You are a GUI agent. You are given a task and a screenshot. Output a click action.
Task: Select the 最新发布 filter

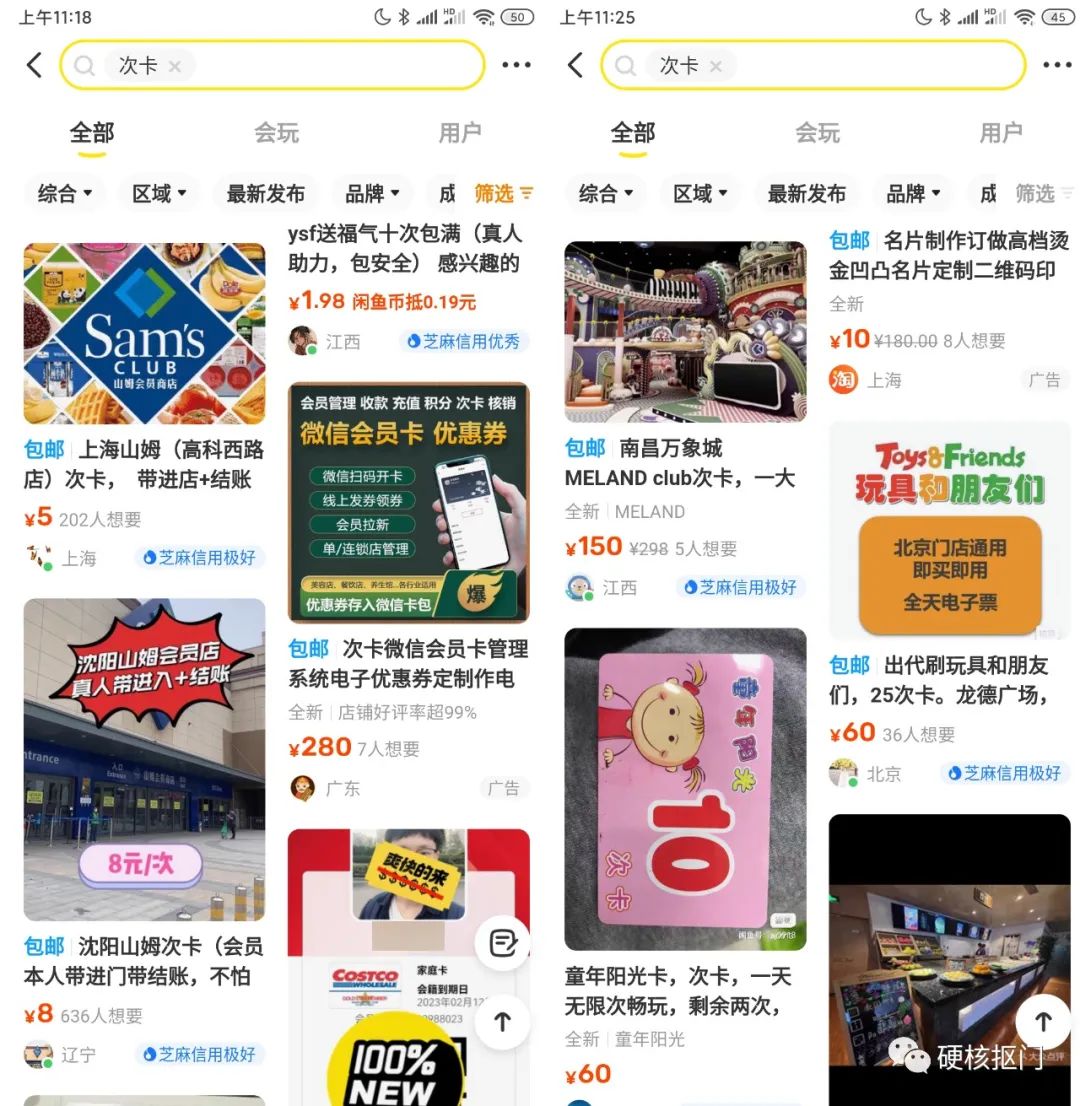[265, 193]
